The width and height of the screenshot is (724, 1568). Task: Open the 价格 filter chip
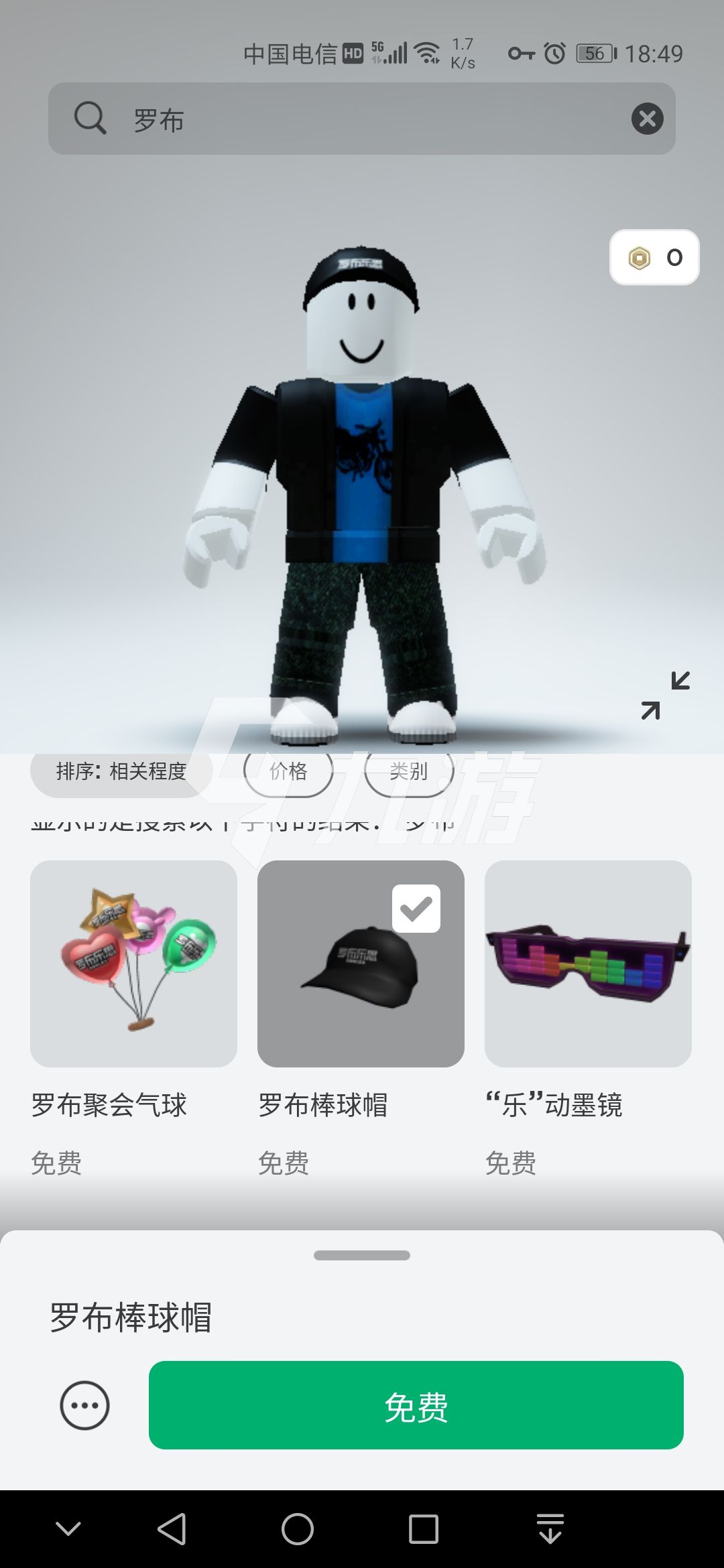[x=288, y=772]
